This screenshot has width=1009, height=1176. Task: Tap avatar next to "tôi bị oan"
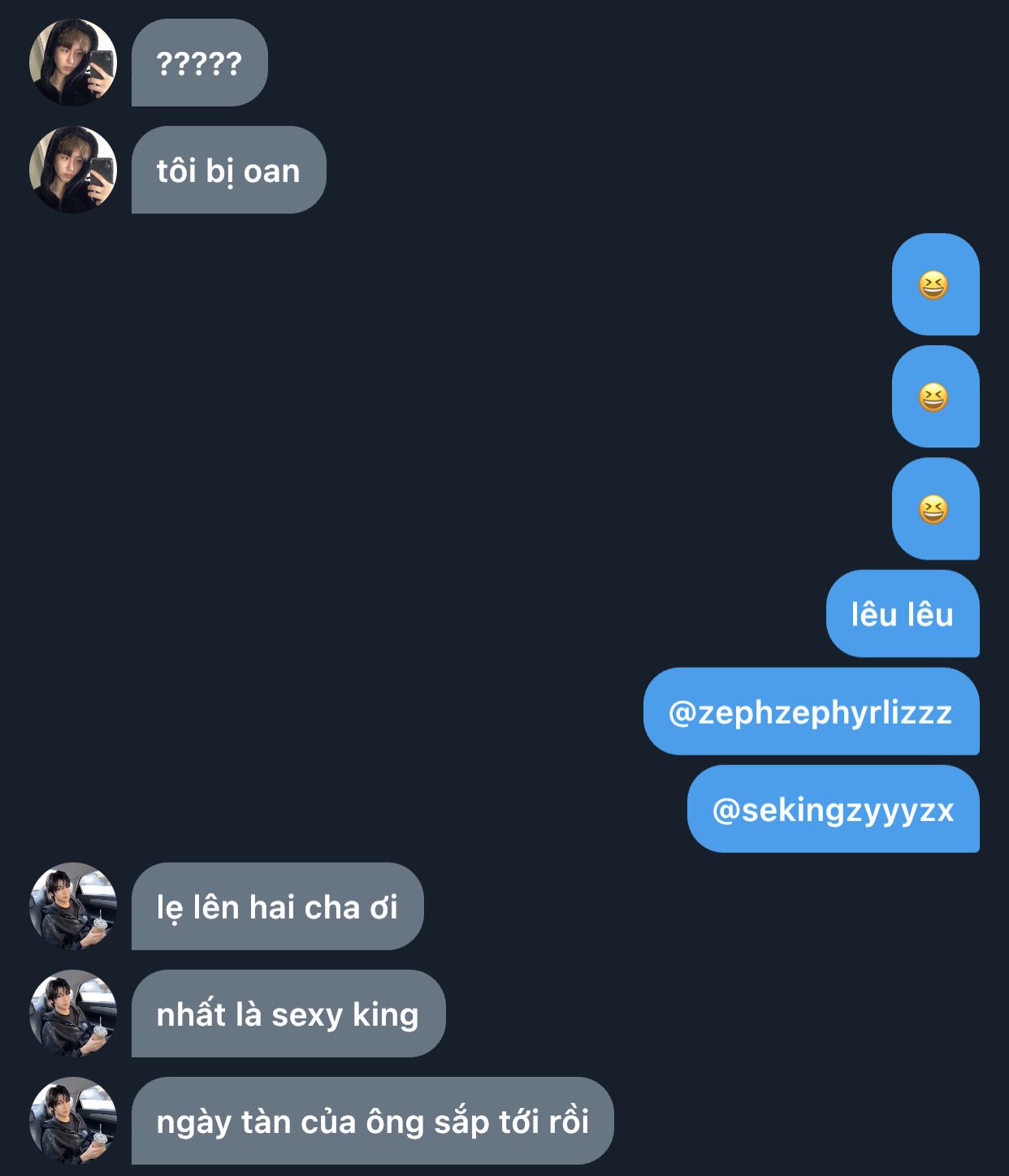click(x=73, y=170)
